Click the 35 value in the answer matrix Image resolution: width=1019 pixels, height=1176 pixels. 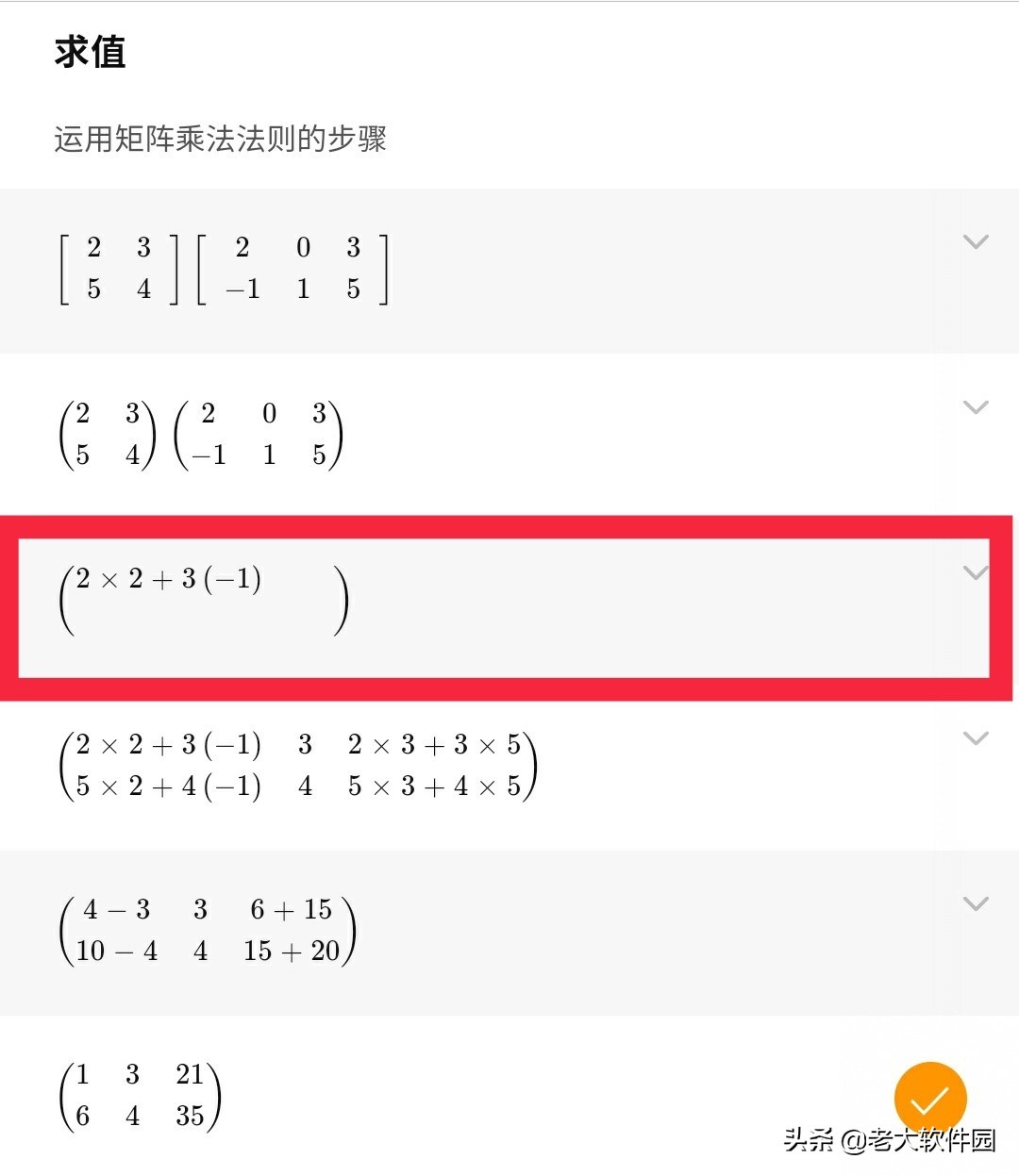click(192, 1116)
